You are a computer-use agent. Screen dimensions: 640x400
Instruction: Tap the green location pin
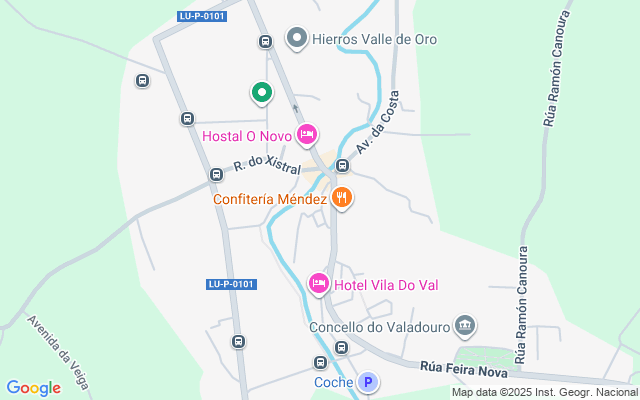coord(261,93)
